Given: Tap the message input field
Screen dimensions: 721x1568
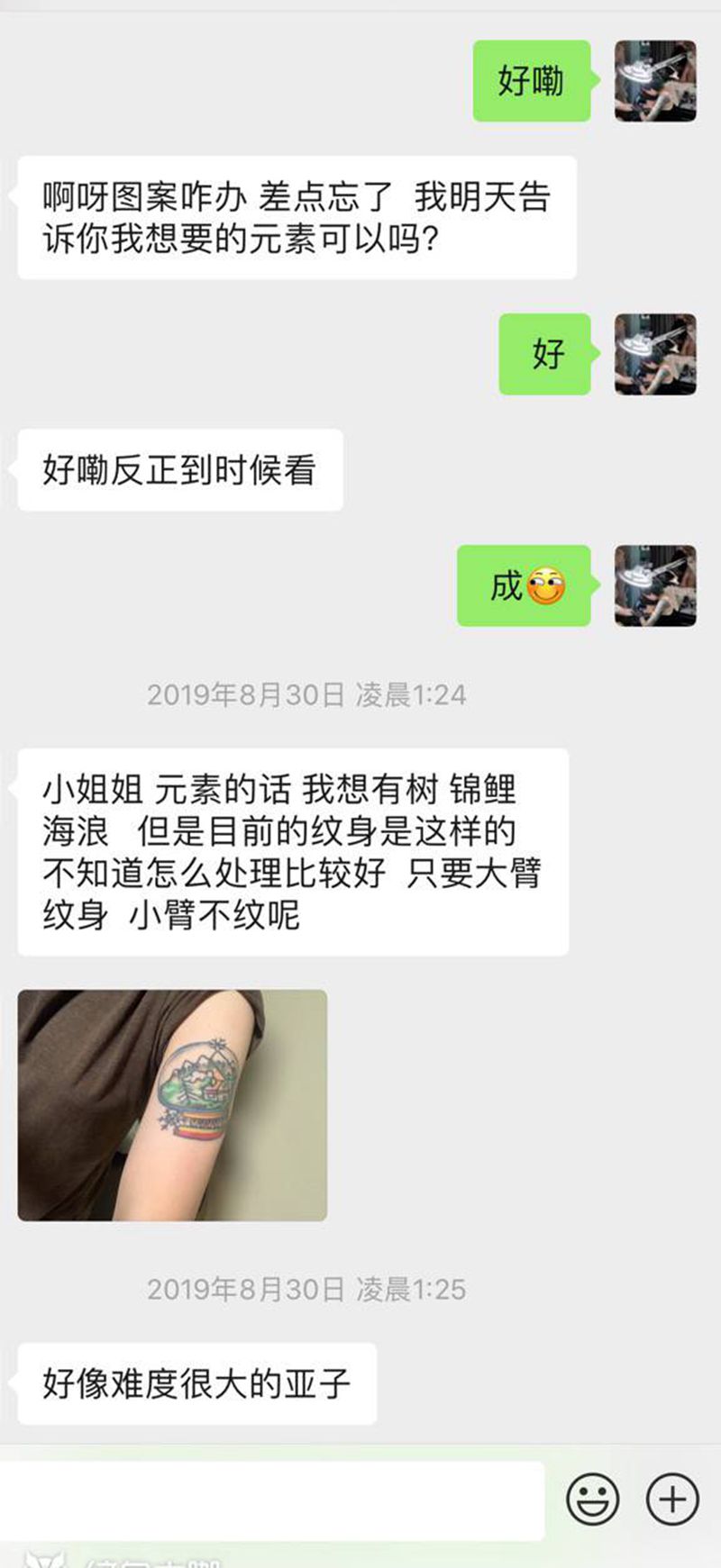Looking at the screenshot, I should click(x=270, y=1500).
